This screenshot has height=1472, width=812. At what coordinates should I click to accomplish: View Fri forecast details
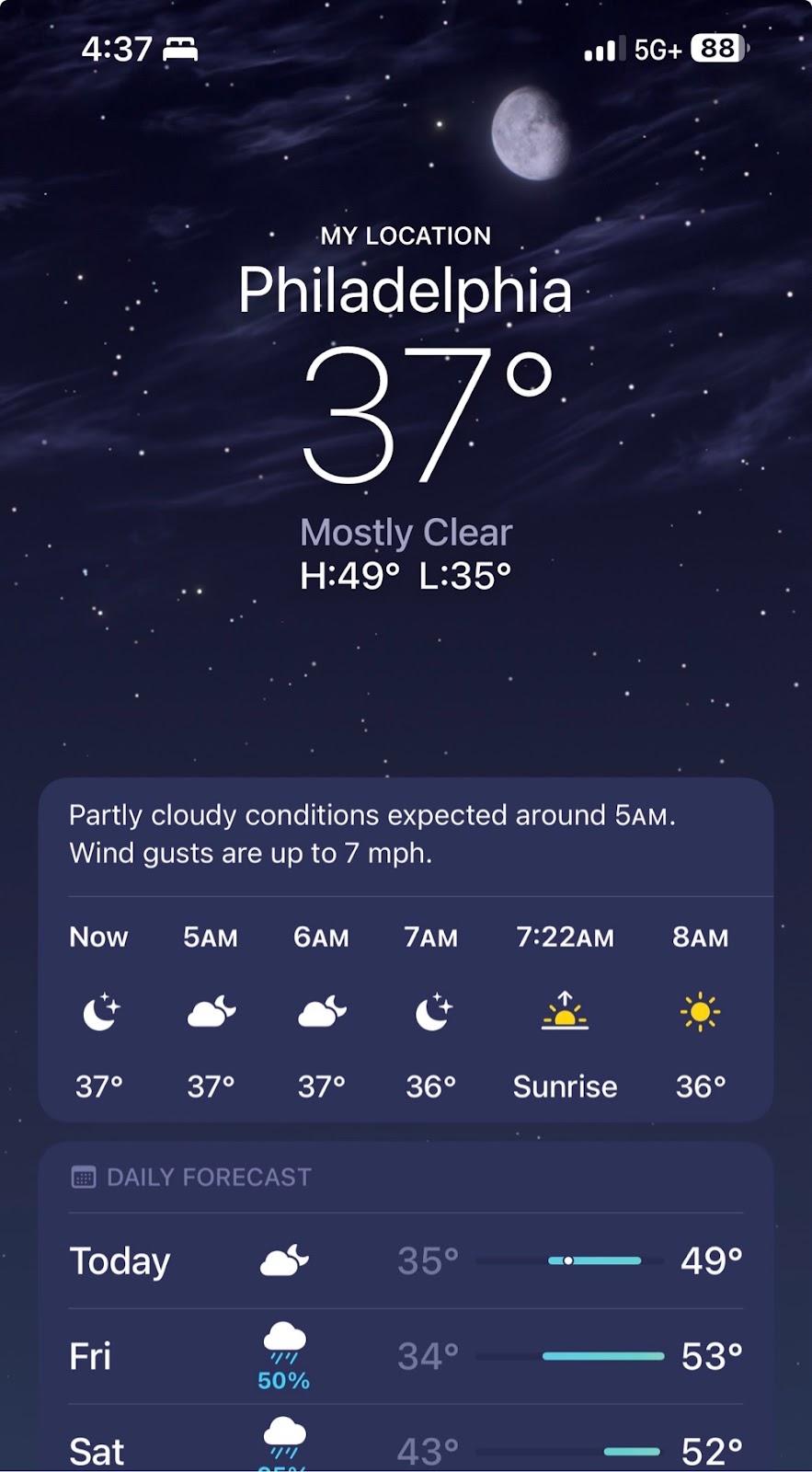point(405,1356)
